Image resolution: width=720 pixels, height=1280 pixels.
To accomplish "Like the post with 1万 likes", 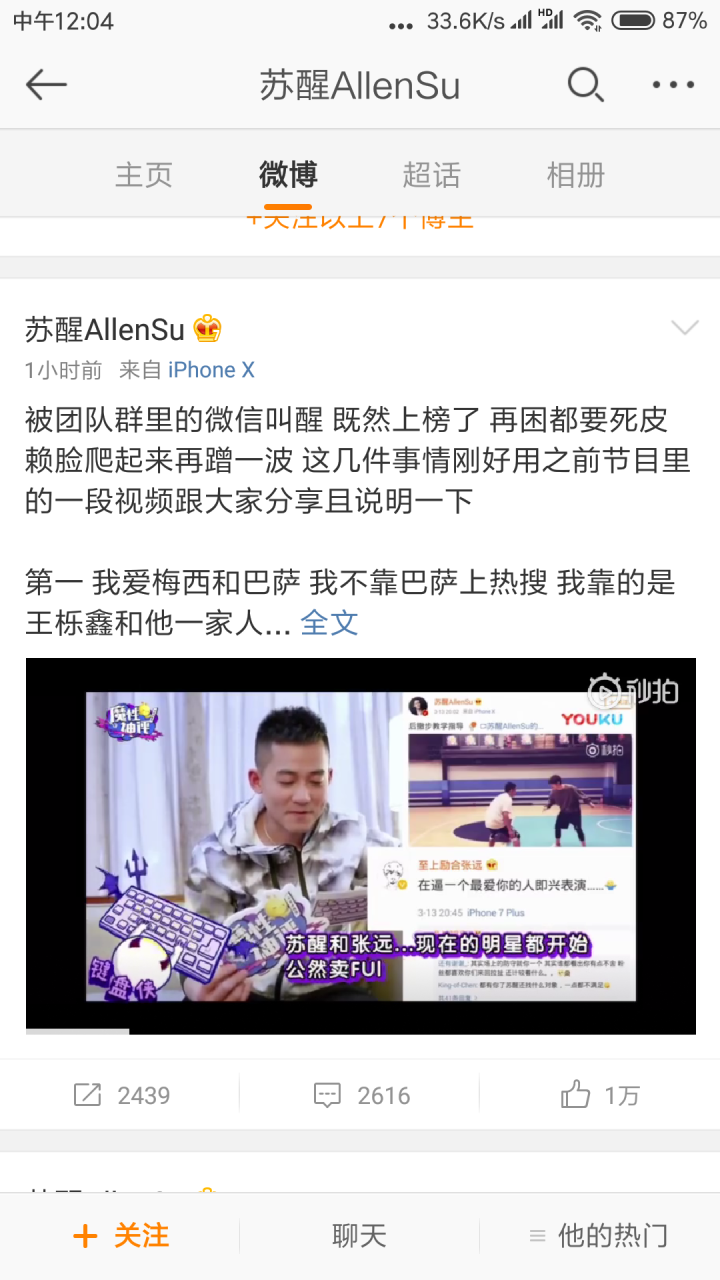I will point(599,1095).
